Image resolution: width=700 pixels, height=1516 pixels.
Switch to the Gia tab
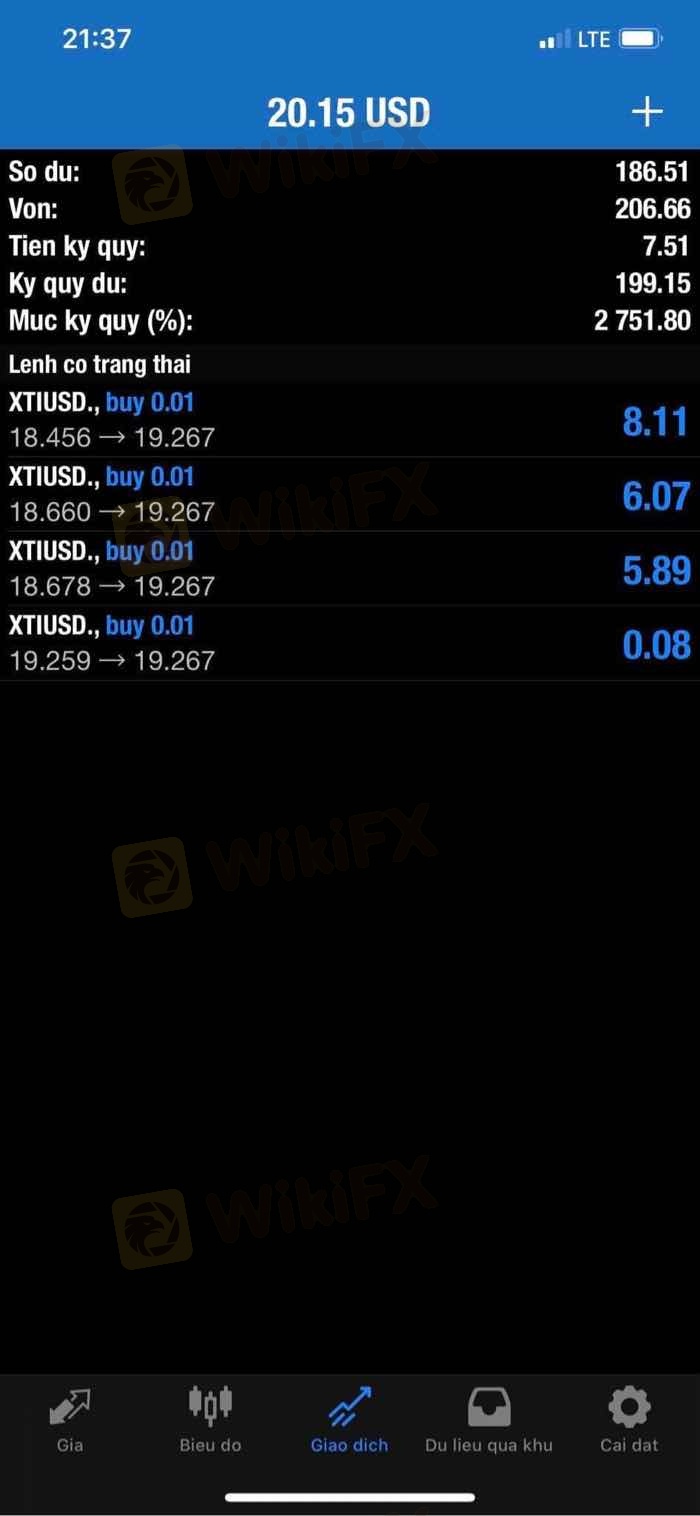[70, 1420]
